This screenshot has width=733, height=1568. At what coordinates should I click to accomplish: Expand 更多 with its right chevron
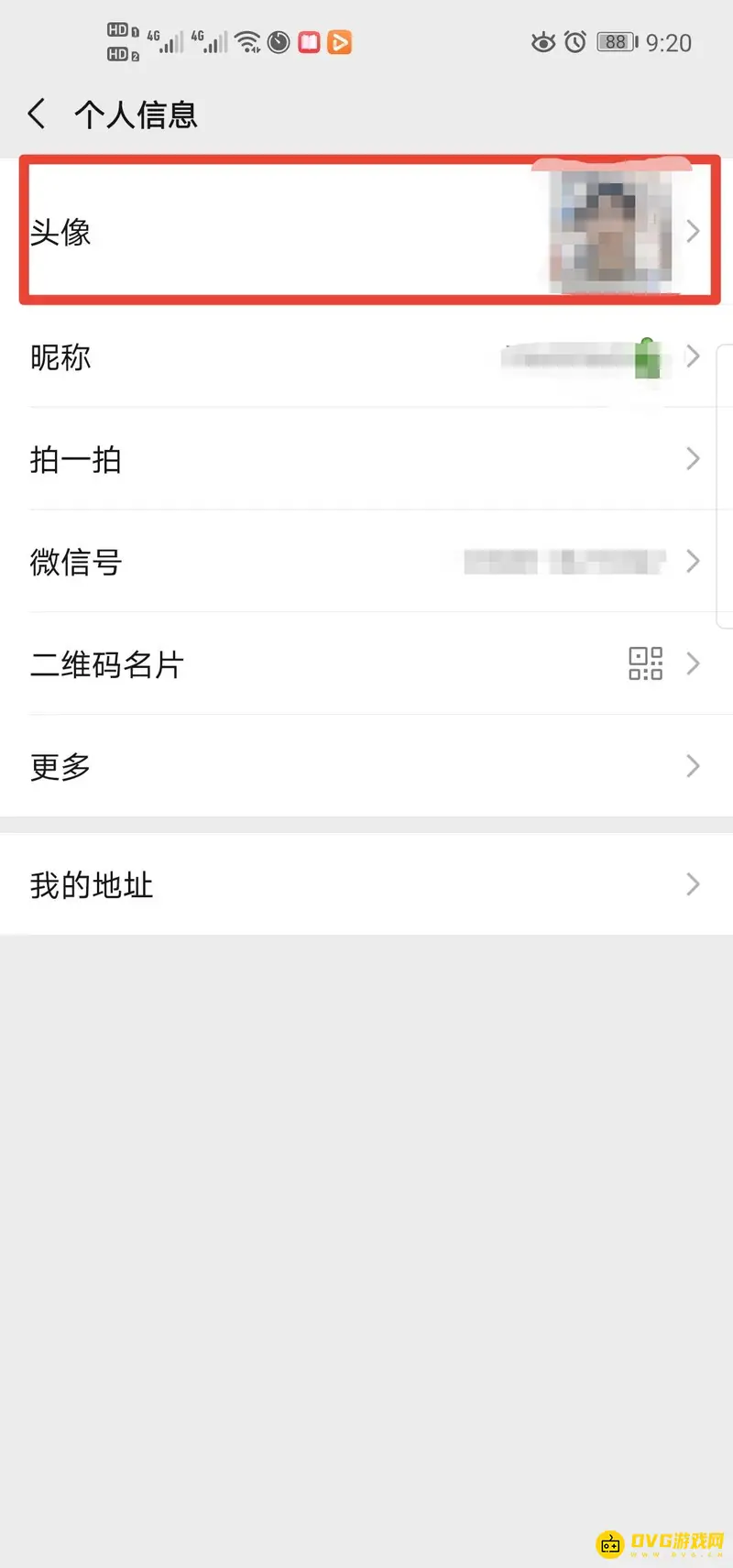pyautogui.click(x=694, y=766)
